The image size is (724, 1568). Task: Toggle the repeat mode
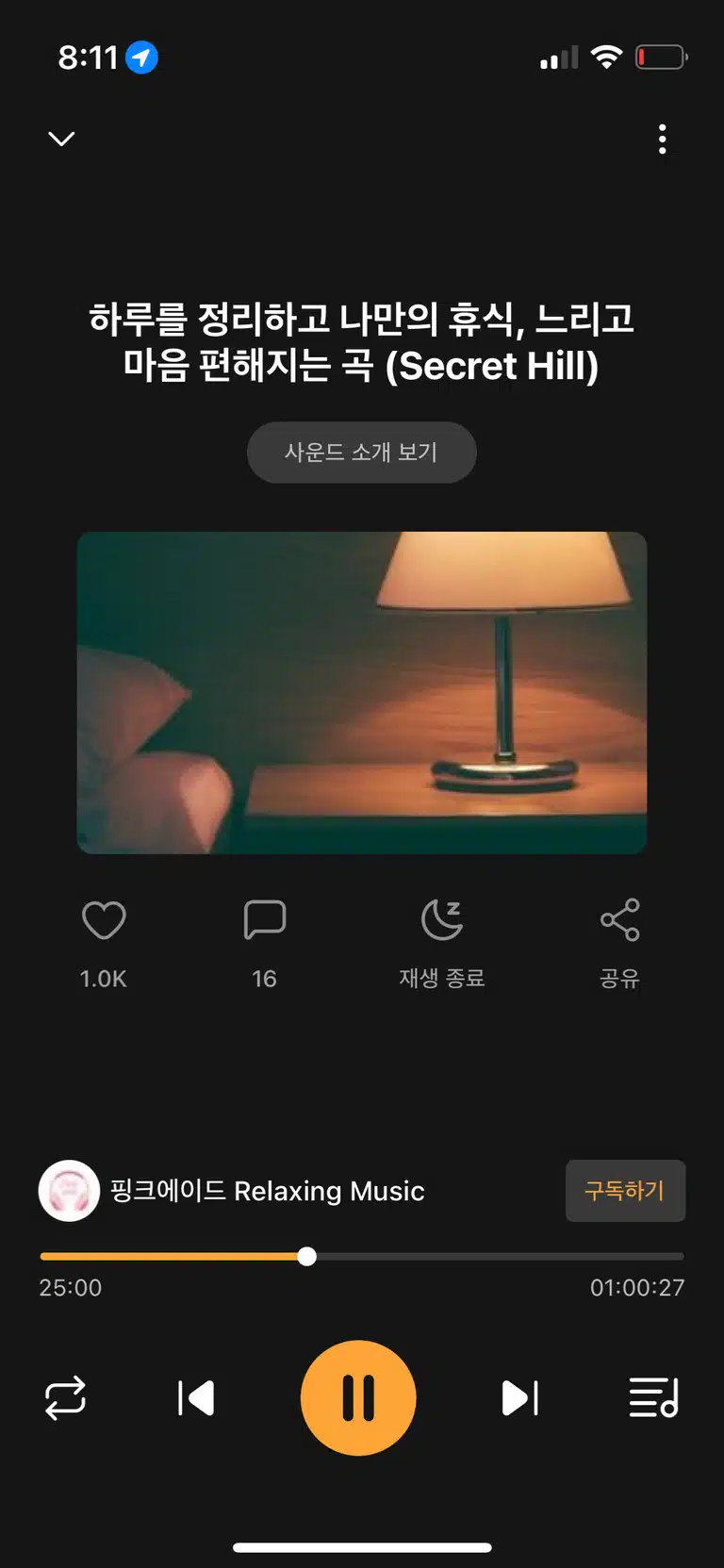pos(65,1398)
